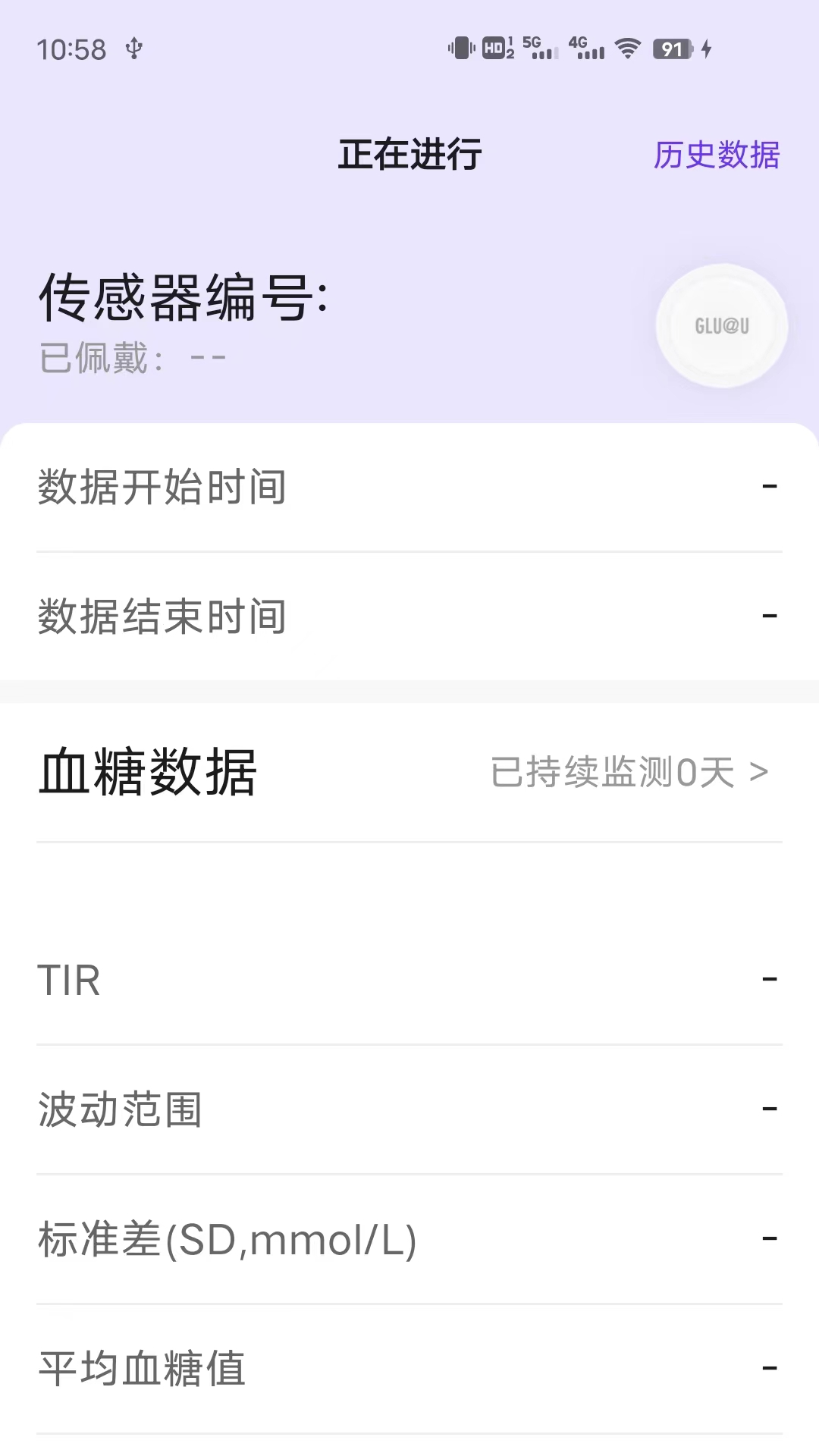Tap the 4G signal strength icon
This screenshot has height=1456, width=819.
[585, 47]
